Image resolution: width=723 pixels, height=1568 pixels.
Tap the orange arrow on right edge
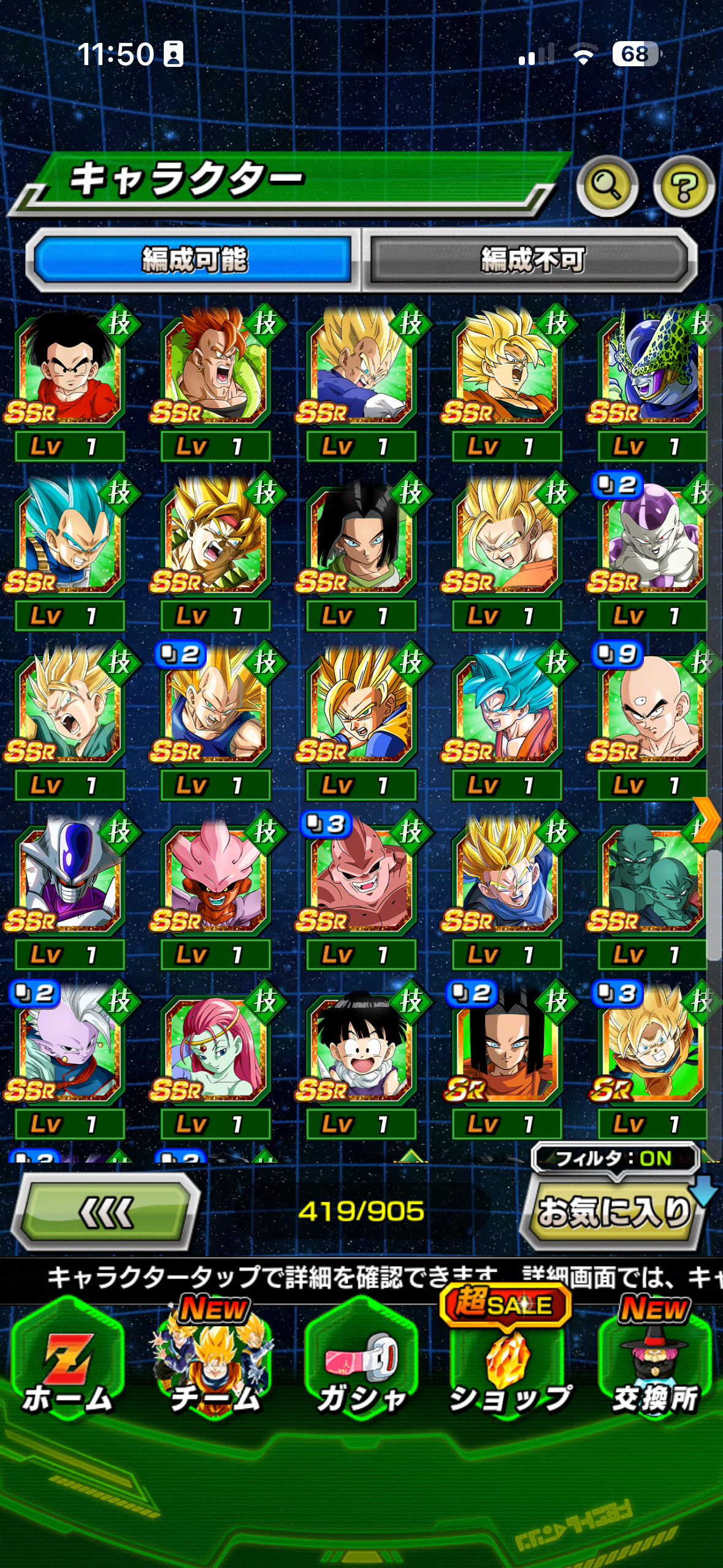point(707,820)
